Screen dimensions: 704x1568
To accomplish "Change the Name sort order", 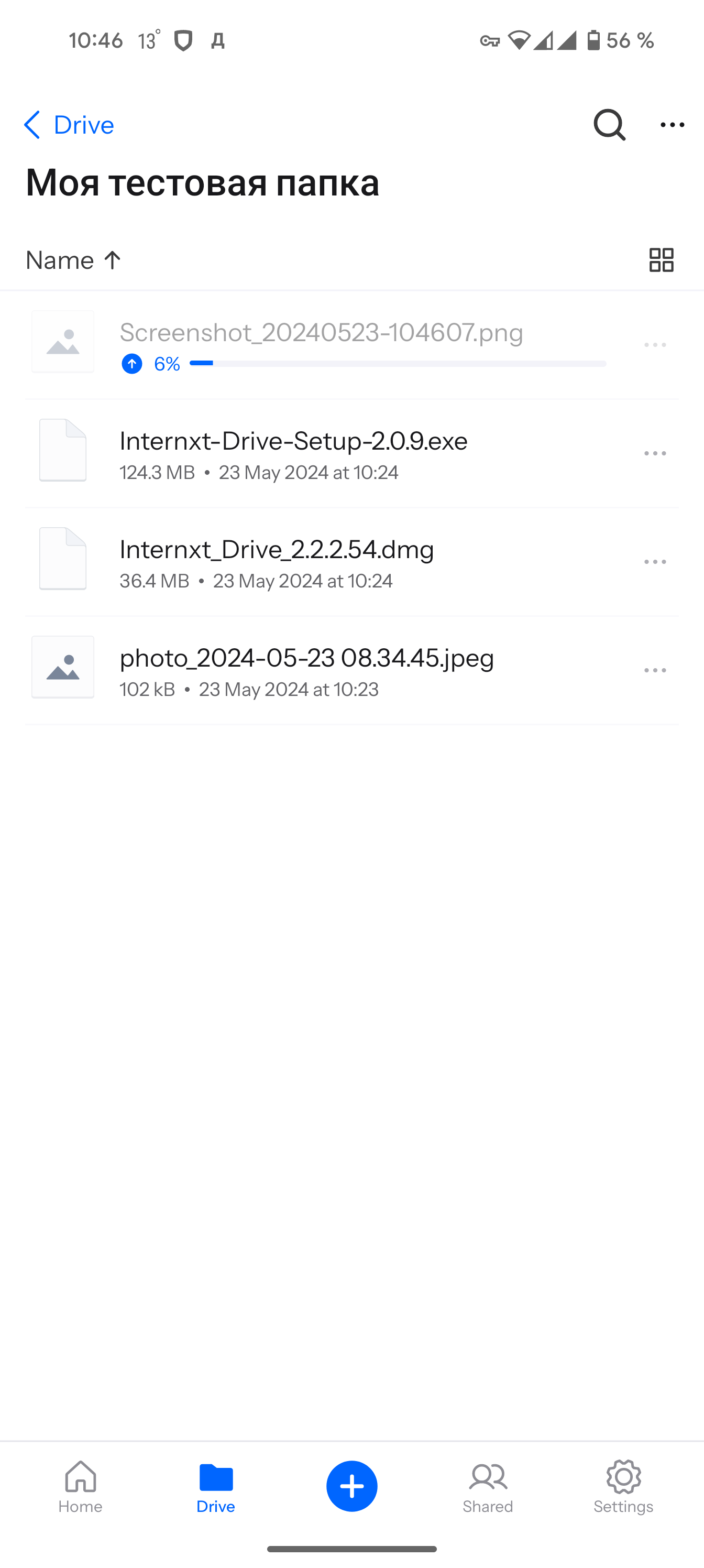I will click(73, 260).
